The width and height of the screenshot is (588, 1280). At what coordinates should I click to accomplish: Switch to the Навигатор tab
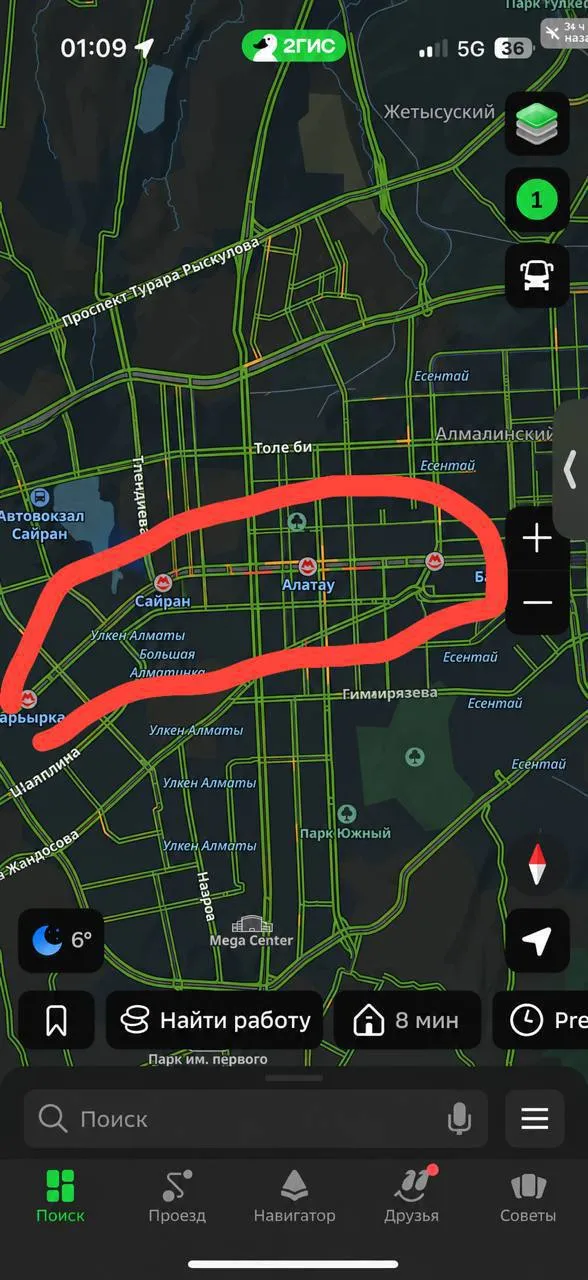pyautogui.click(x=294, y=1197)
